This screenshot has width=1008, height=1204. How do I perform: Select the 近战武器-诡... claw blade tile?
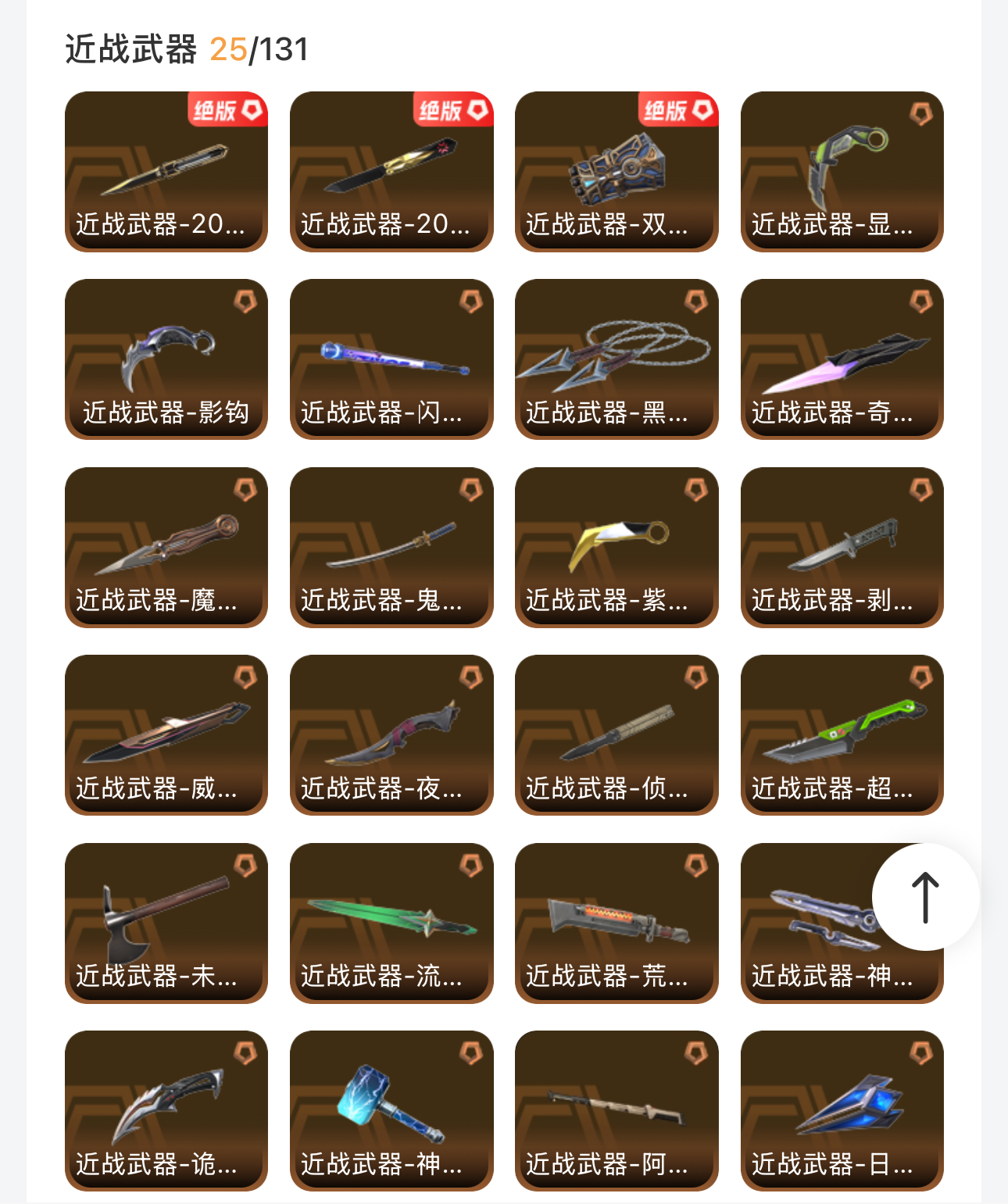pyautogui.click(x=166, y=1110)
